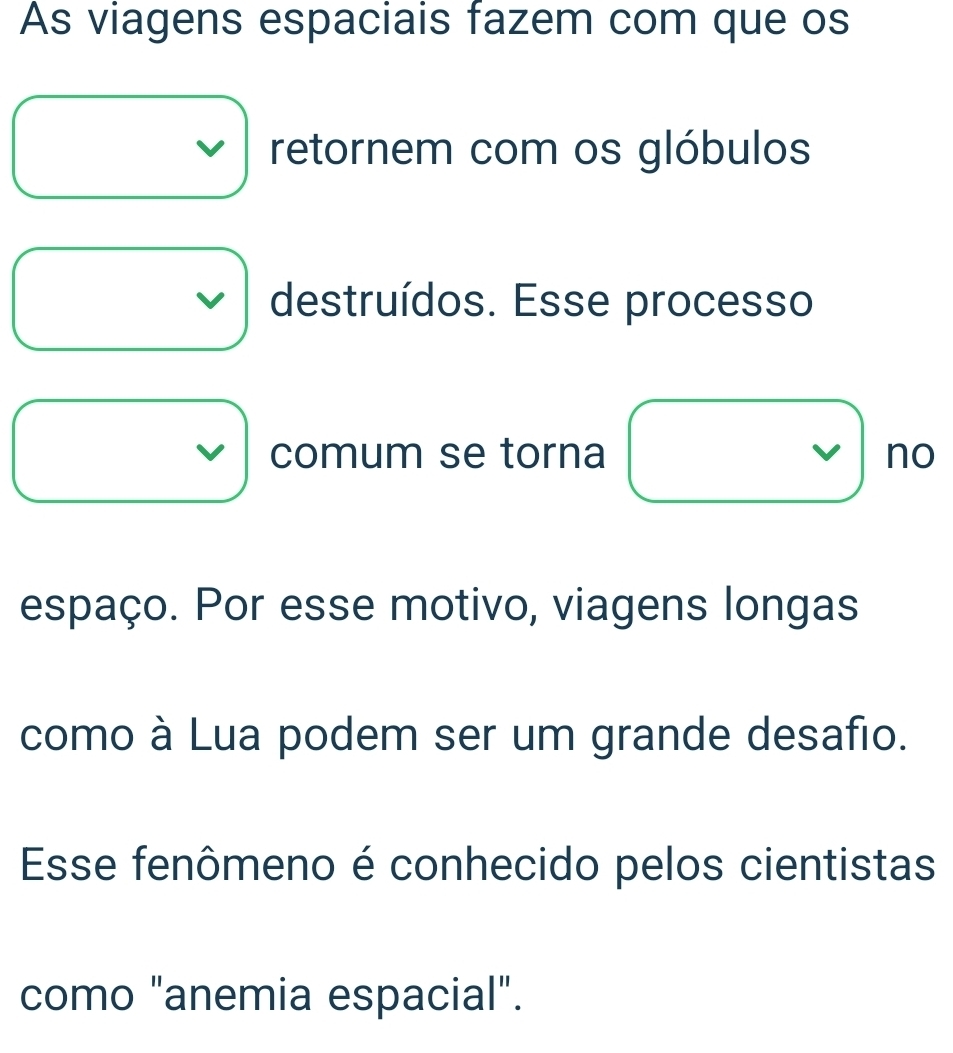Expand the dropdown before "destruídos. Esse processo"

[130, 299]
